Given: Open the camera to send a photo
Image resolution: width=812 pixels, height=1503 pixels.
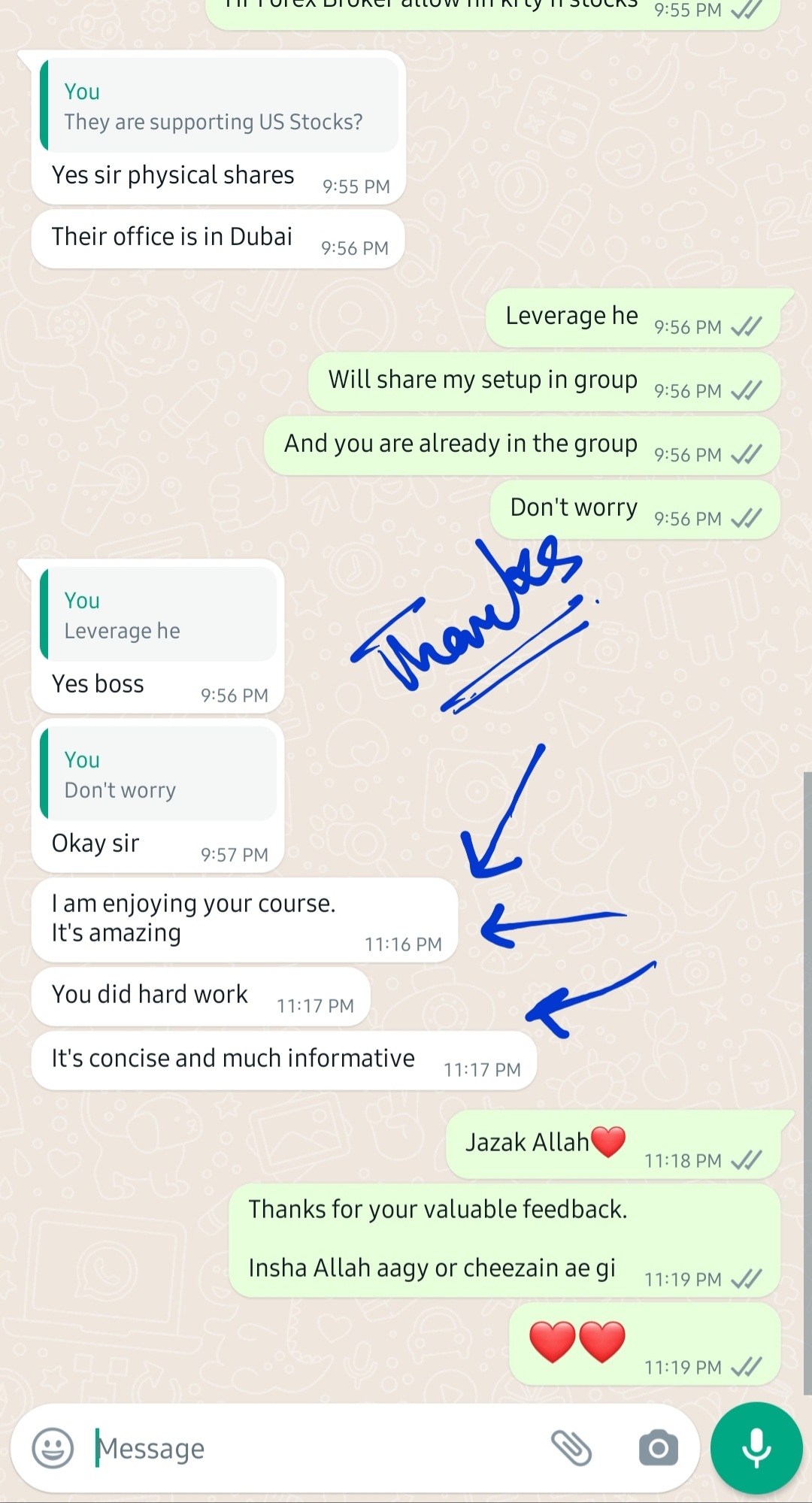Looking at the screenshot, I should [658, 1447].
